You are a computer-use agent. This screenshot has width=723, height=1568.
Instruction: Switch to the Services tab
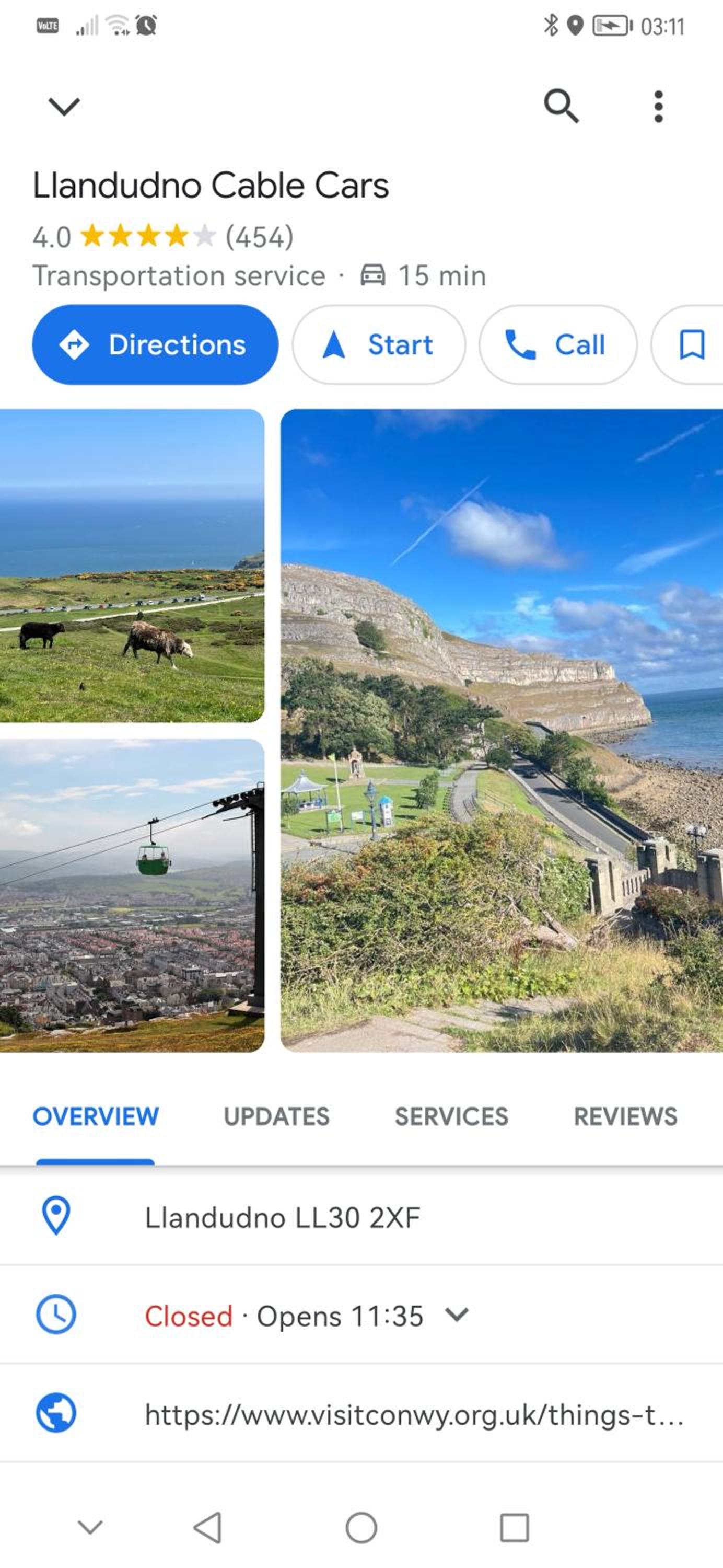click(x=451, y=1116)
